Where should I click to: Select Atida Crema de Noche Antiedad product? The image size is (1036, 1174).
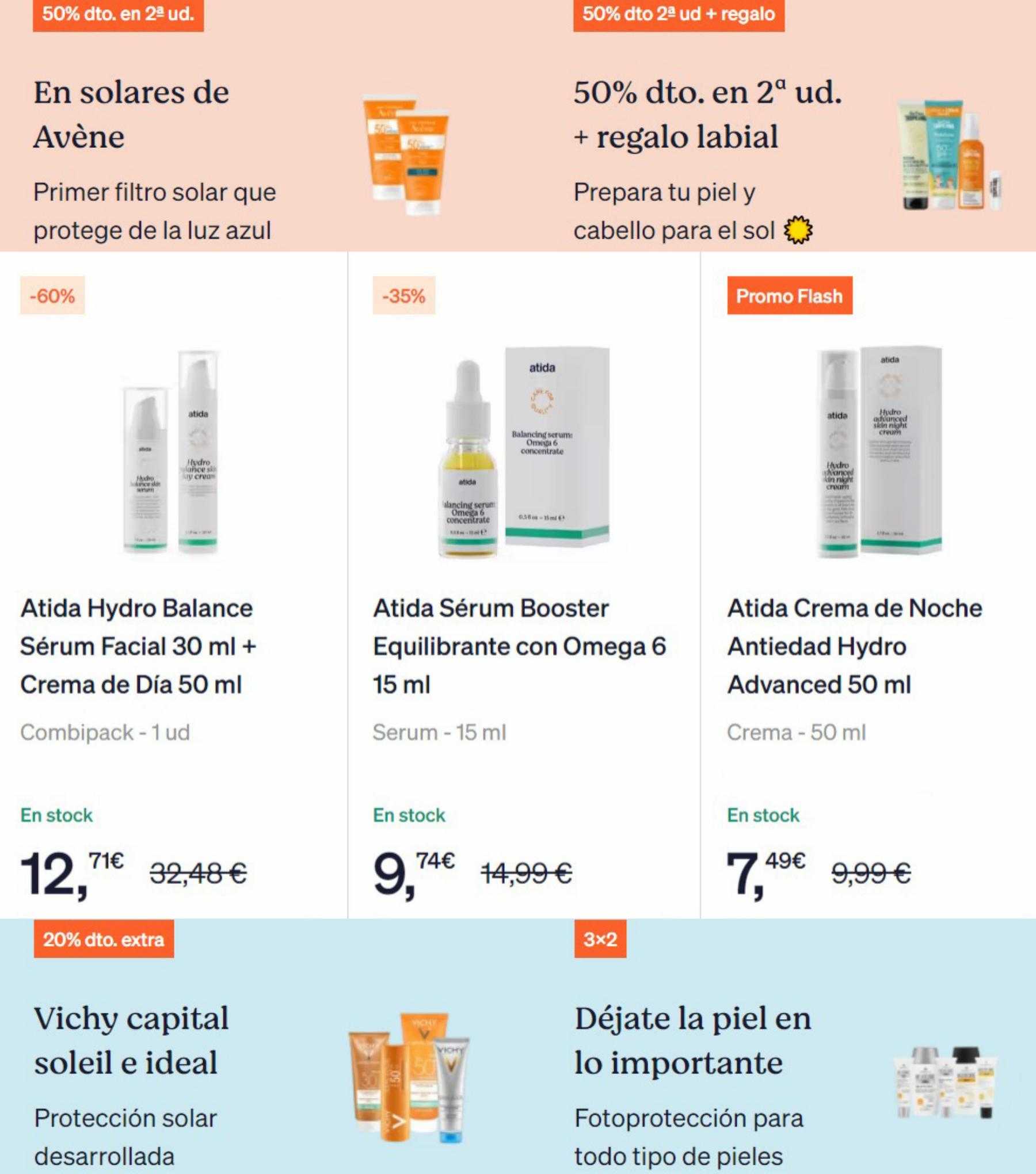coord(854,646)
